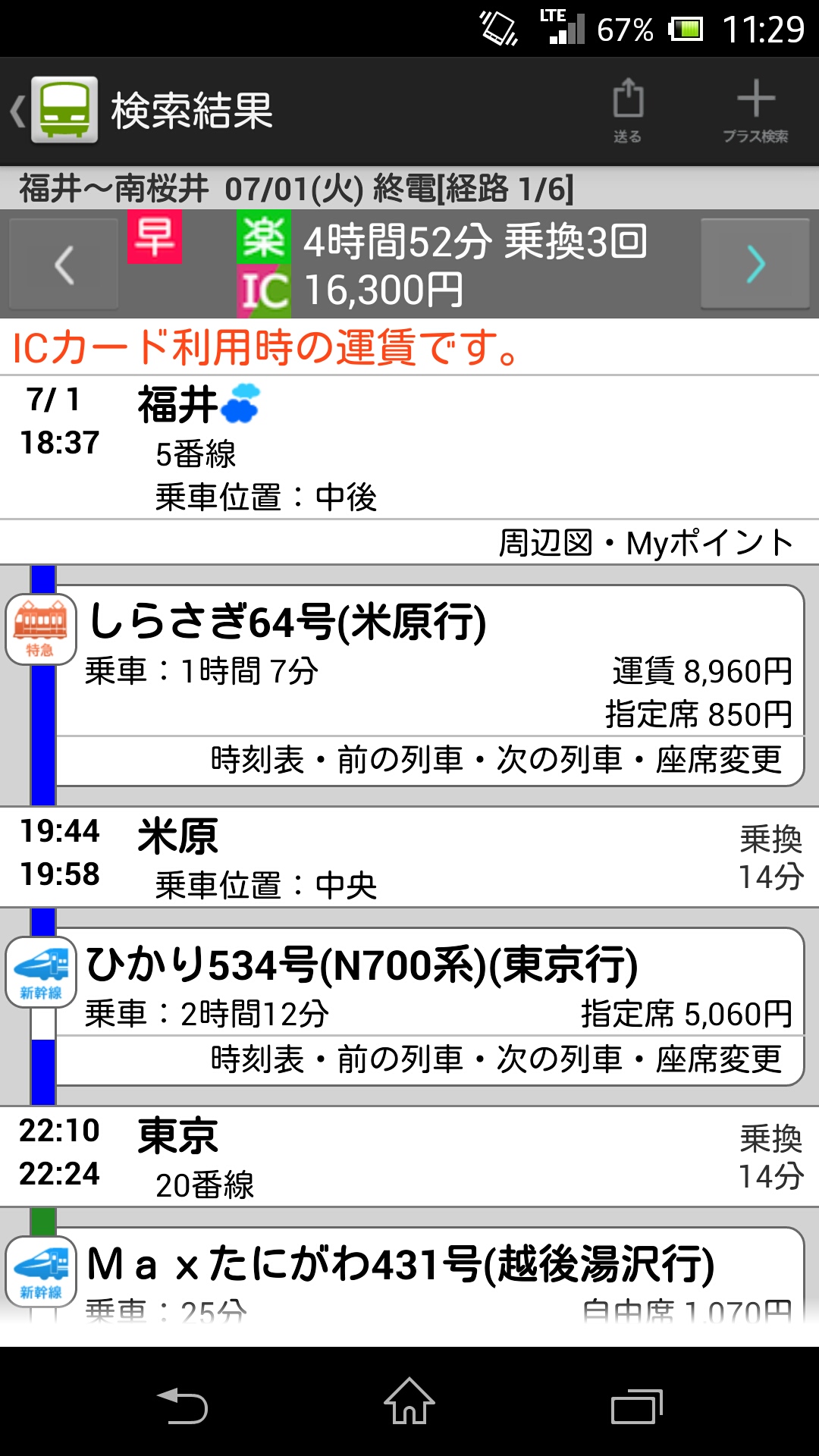Select the 米原 transfer station row

409,857
